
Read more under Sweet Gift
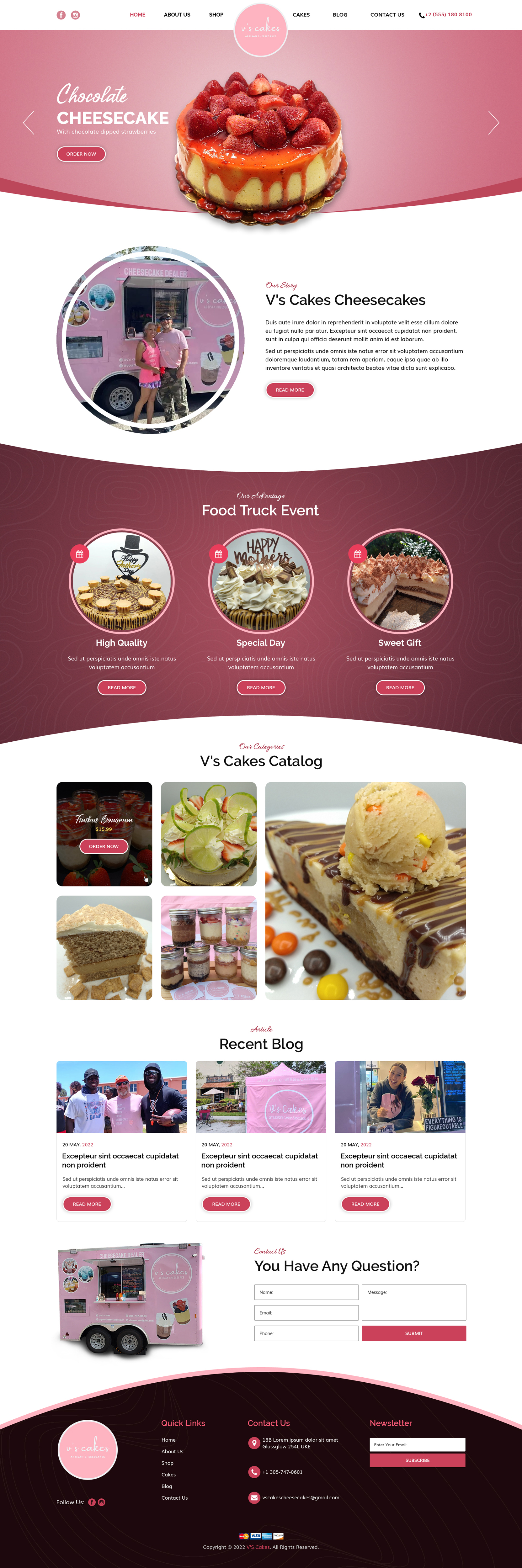pyautogui.click(x=400, y=688)
